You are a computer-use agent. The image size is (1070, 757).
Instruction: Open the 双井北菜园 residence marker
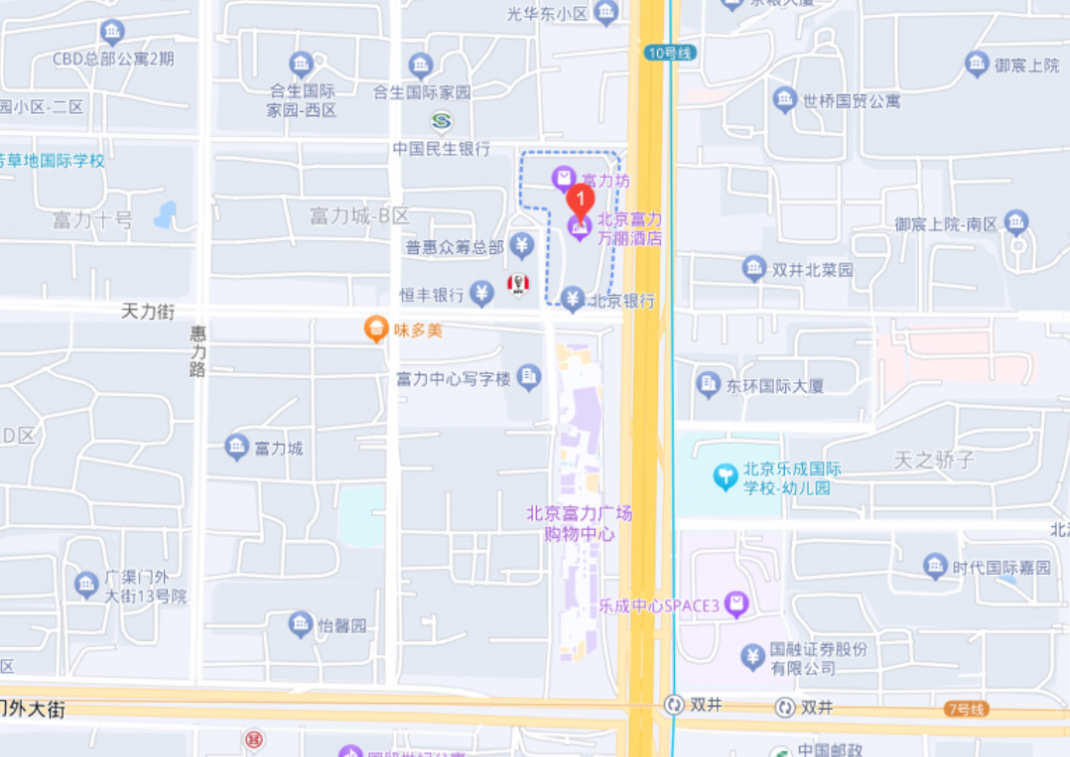[755, 268]
